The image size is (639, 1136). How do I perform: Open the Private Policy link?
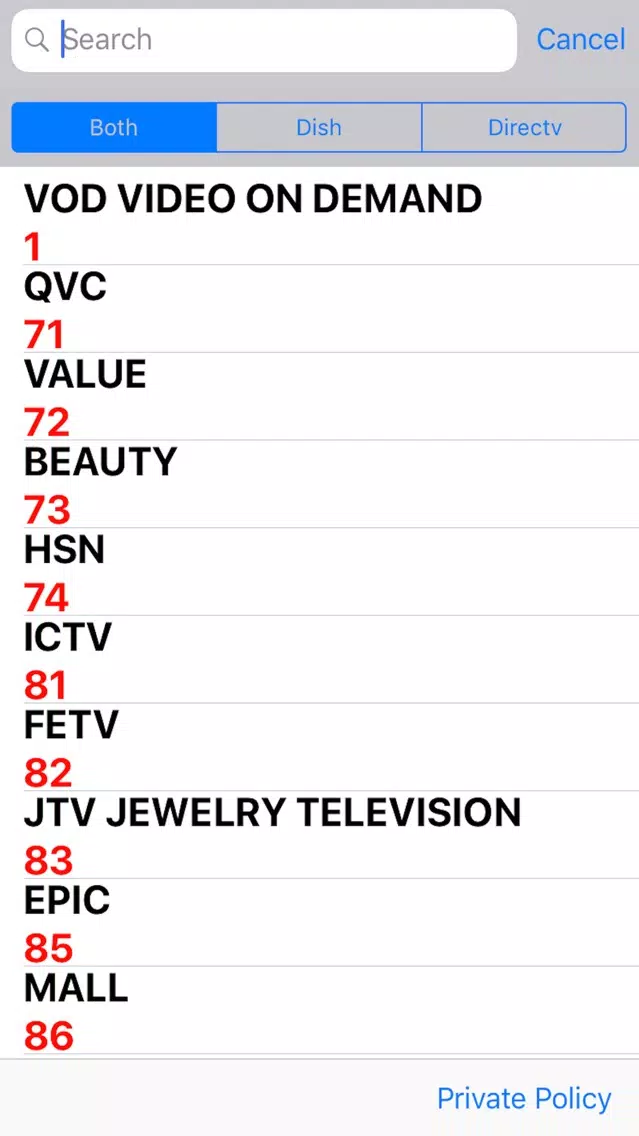[523, 1098]
